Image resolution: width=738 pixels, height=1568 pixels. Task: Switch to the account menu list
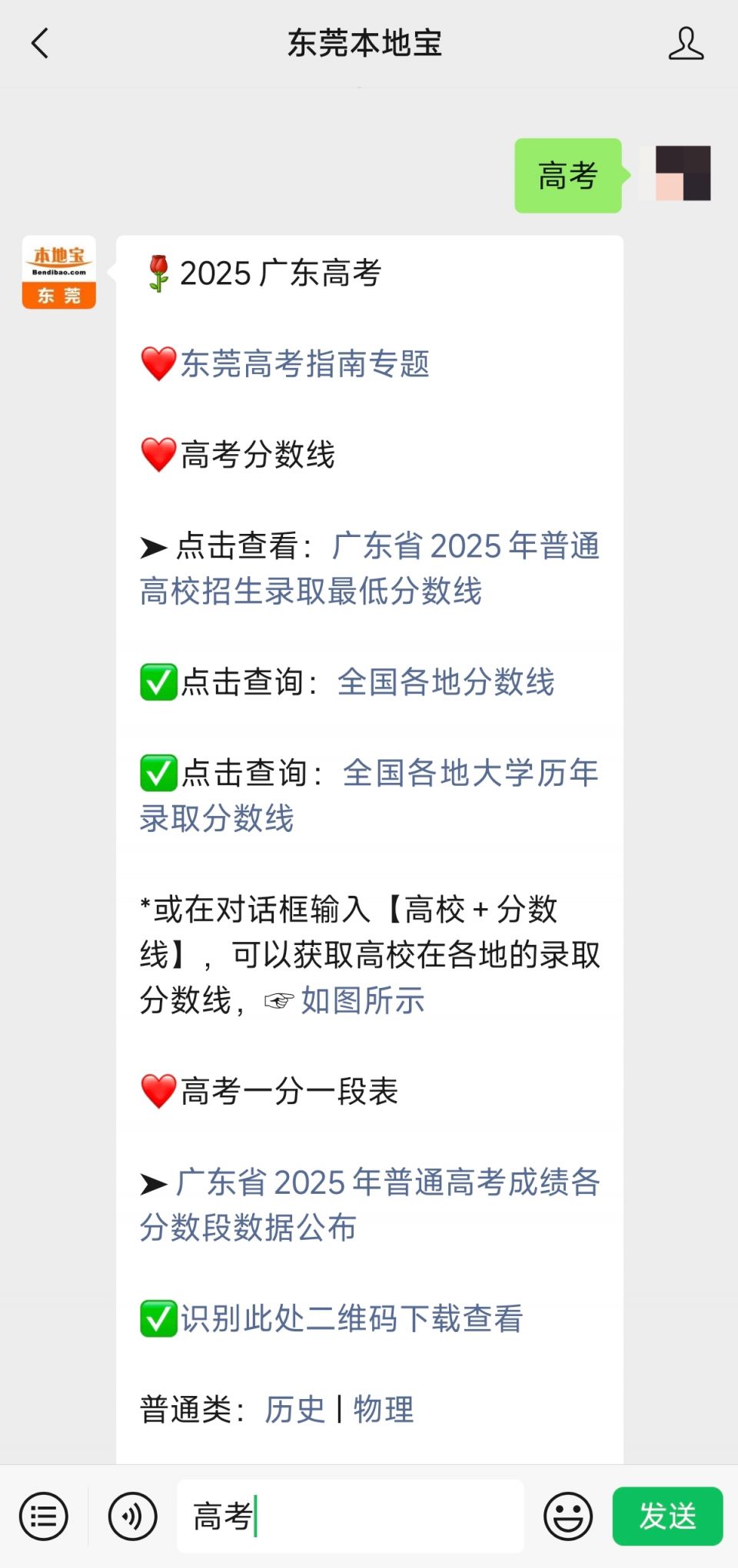(x=44, y=1517)
